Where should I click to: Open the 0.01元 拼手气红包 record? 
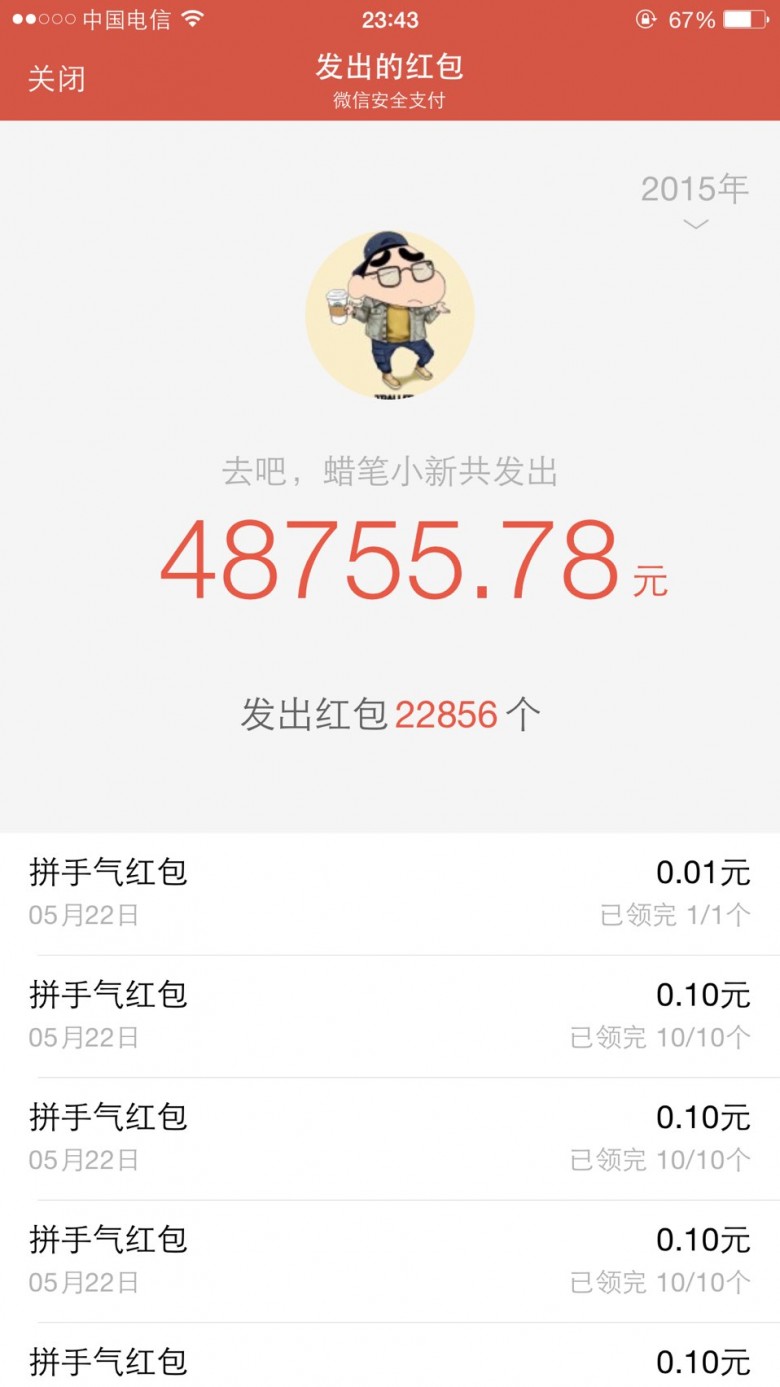[x=390, y=894]
